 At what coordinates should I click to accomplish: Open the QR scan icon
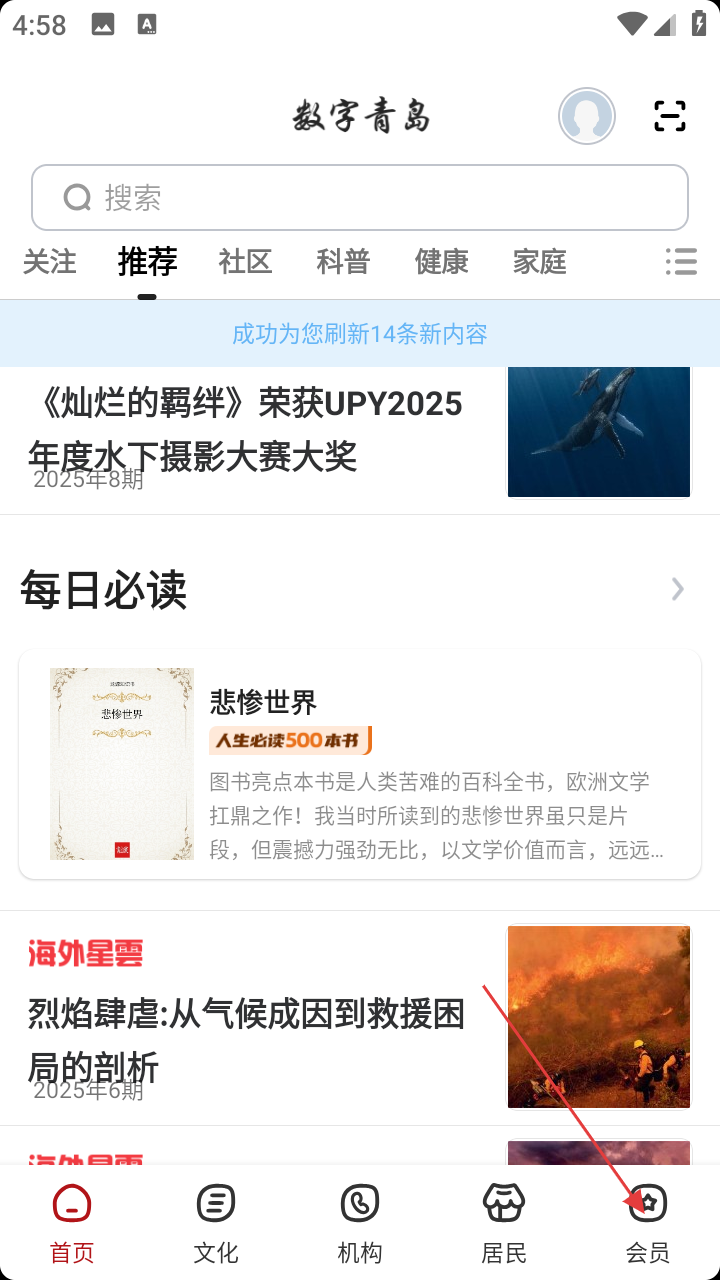click(x=669, y=116)
